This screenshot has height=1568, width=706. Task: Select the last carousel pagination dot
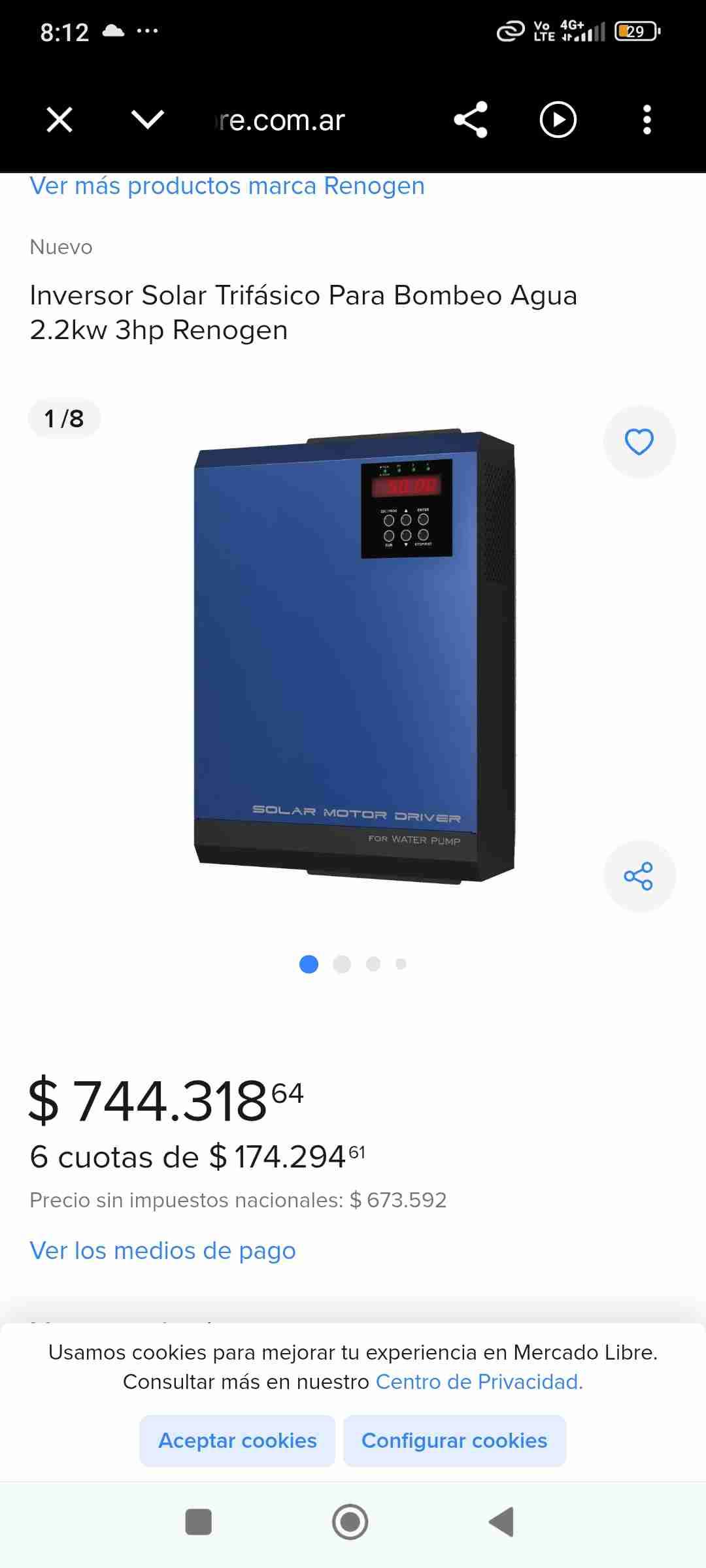[400, 964]
